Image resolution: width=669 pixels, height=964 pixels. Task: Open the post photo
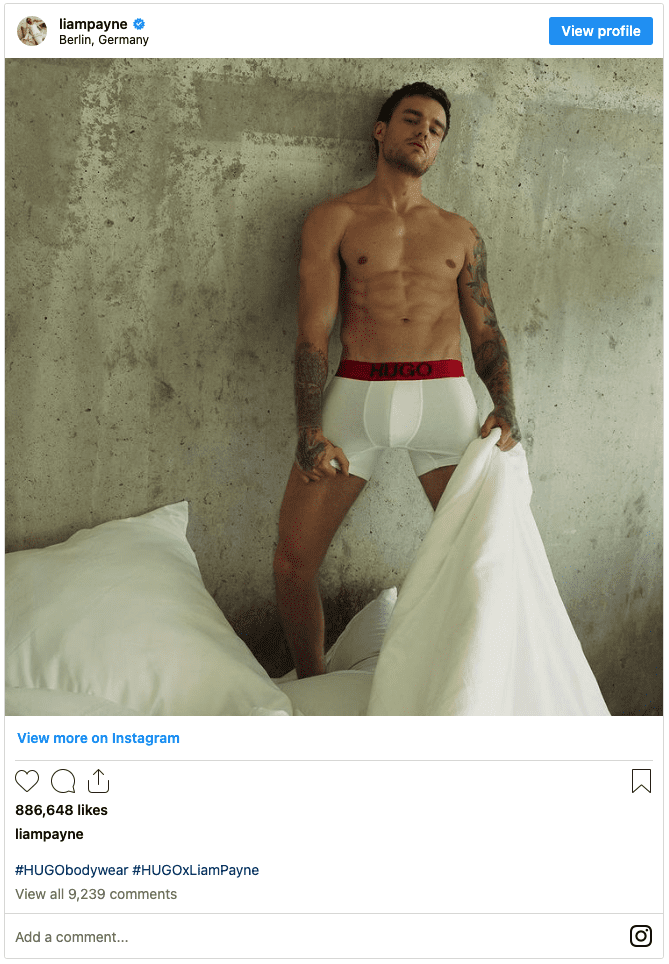(x=334, y=386)
